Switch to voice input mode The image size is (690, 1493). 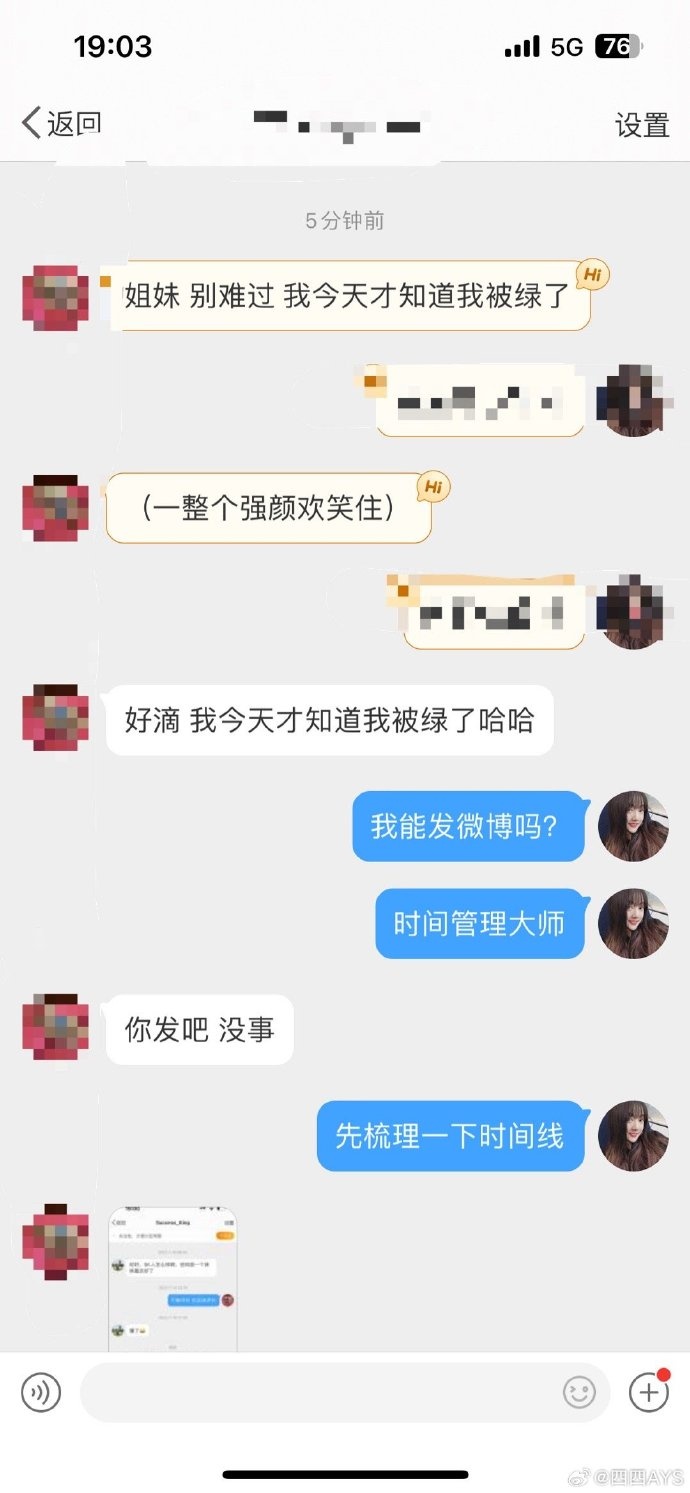pyautogui.click(x=41, y=1391)
